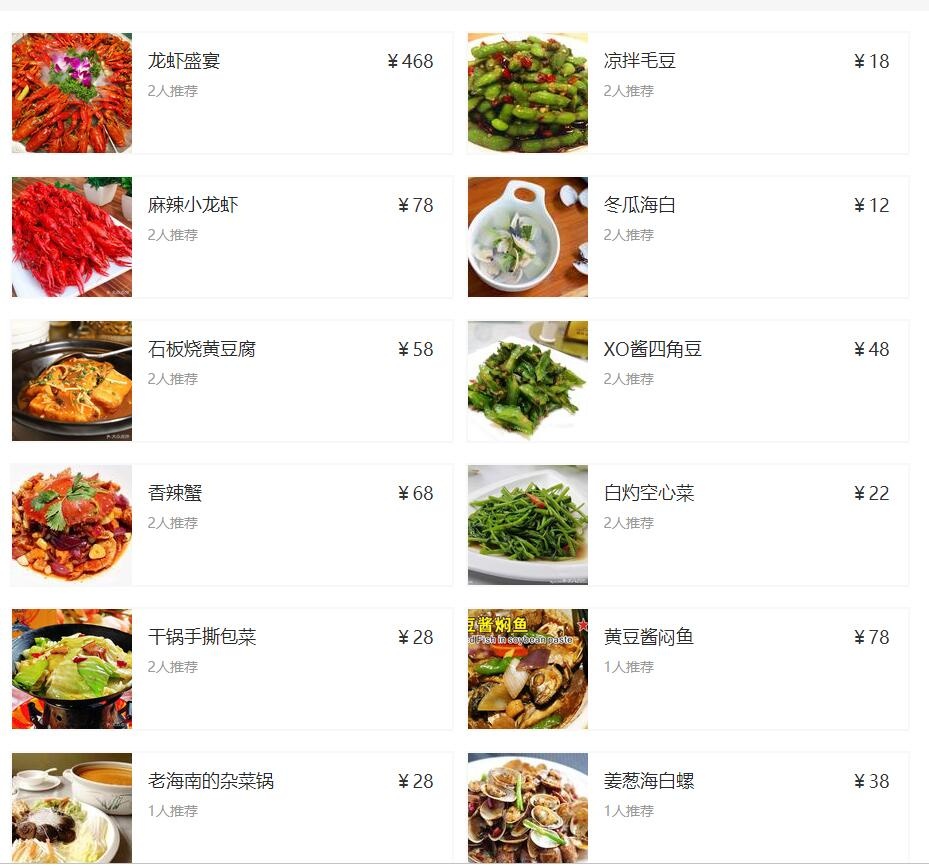The width and height of the screenshot is (929, 866).
Task: Tap the 石板烧黄豆腐 dish card
Action: click(231, 381)
